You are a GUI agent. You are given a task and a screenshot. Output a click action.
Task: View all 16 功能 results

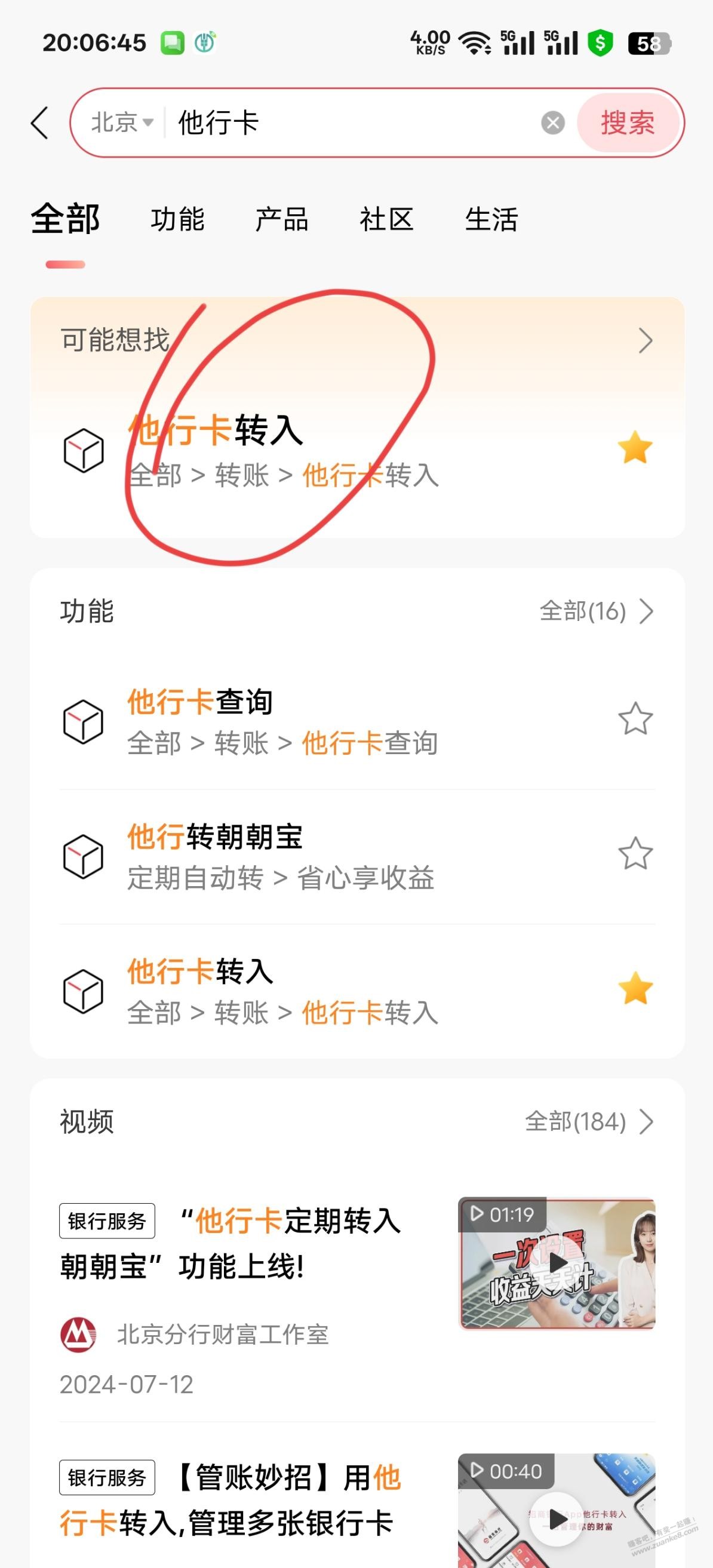595,611
